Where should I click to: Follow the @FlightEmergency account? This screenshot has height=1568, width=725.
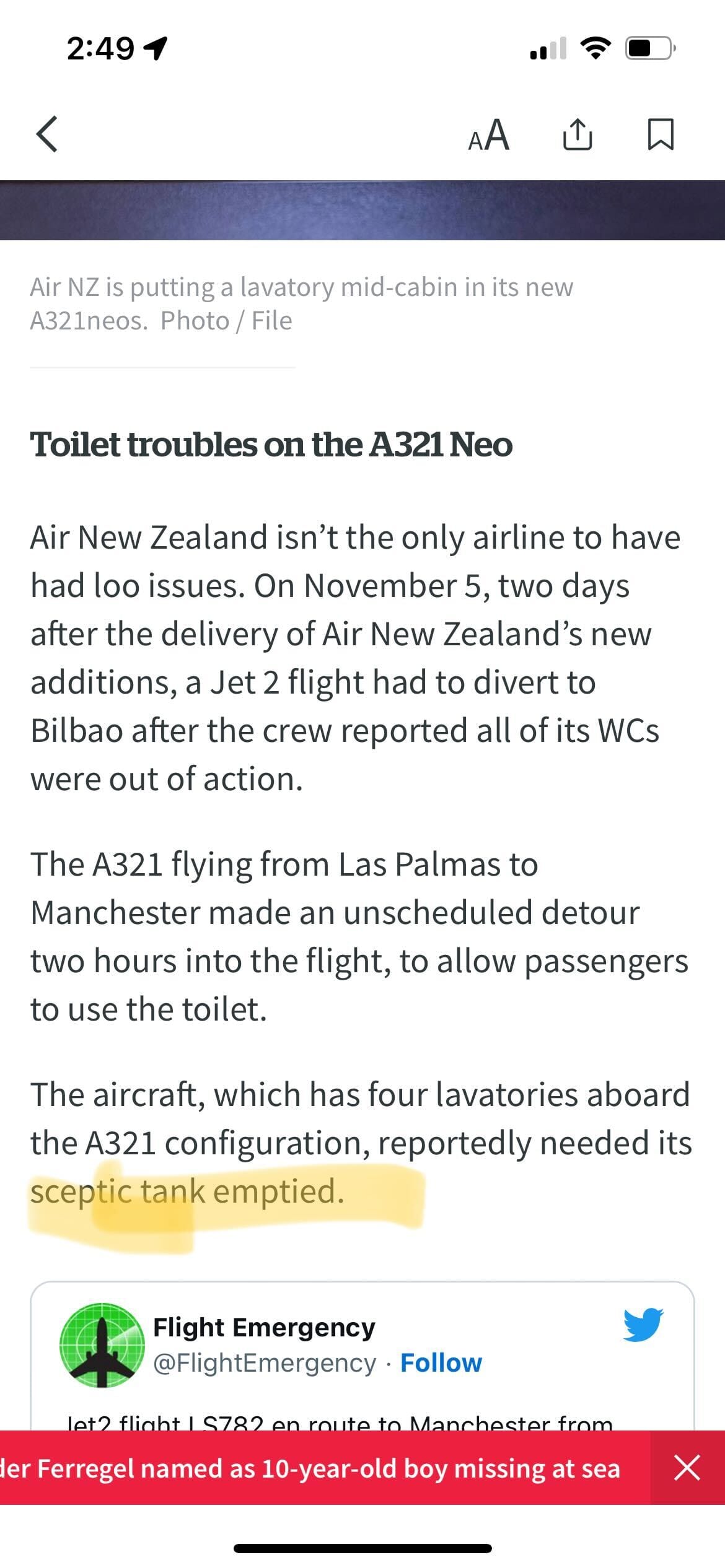tap(441, 1363)
